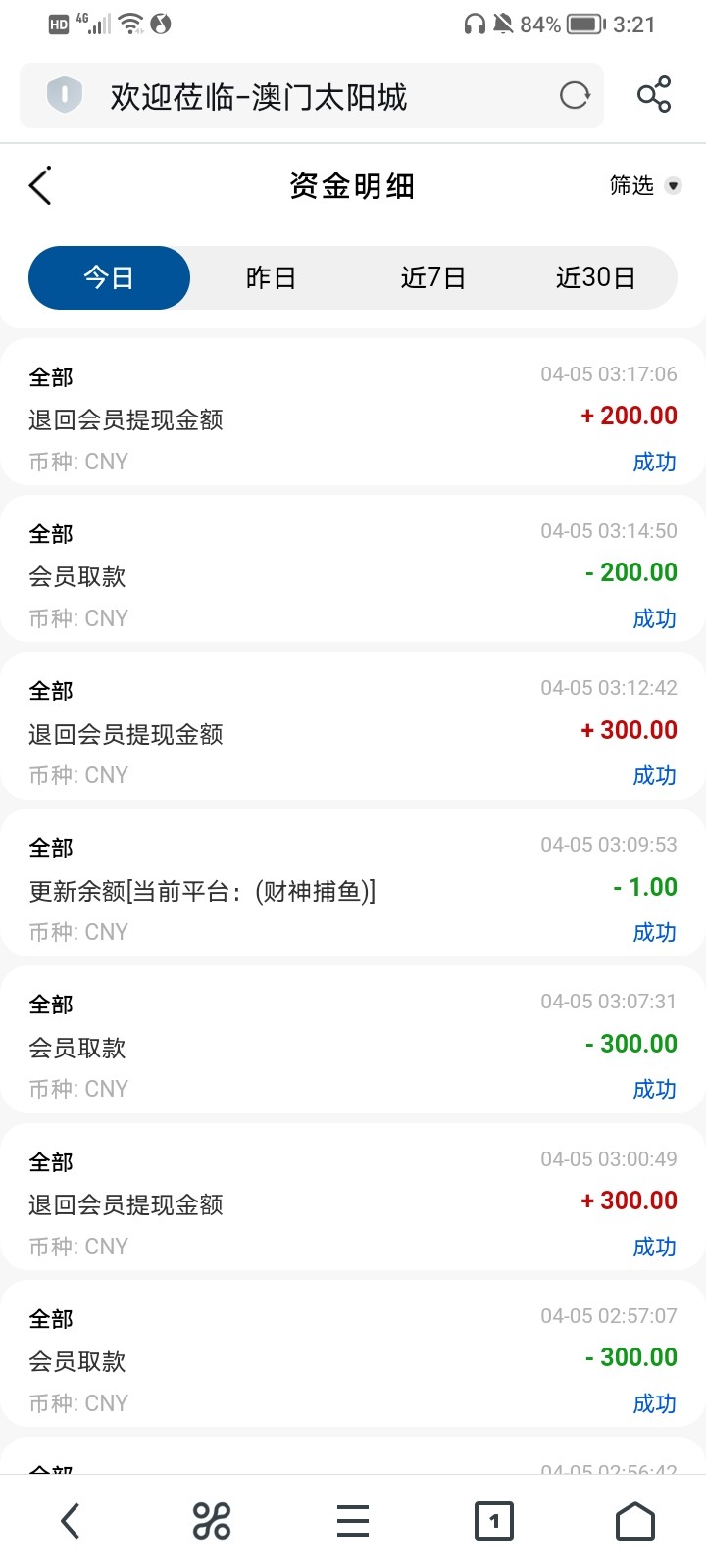Select the 今日 tab
Image resolution: width=706 pixels, height=1568 pixels.
tap(109, 278)
